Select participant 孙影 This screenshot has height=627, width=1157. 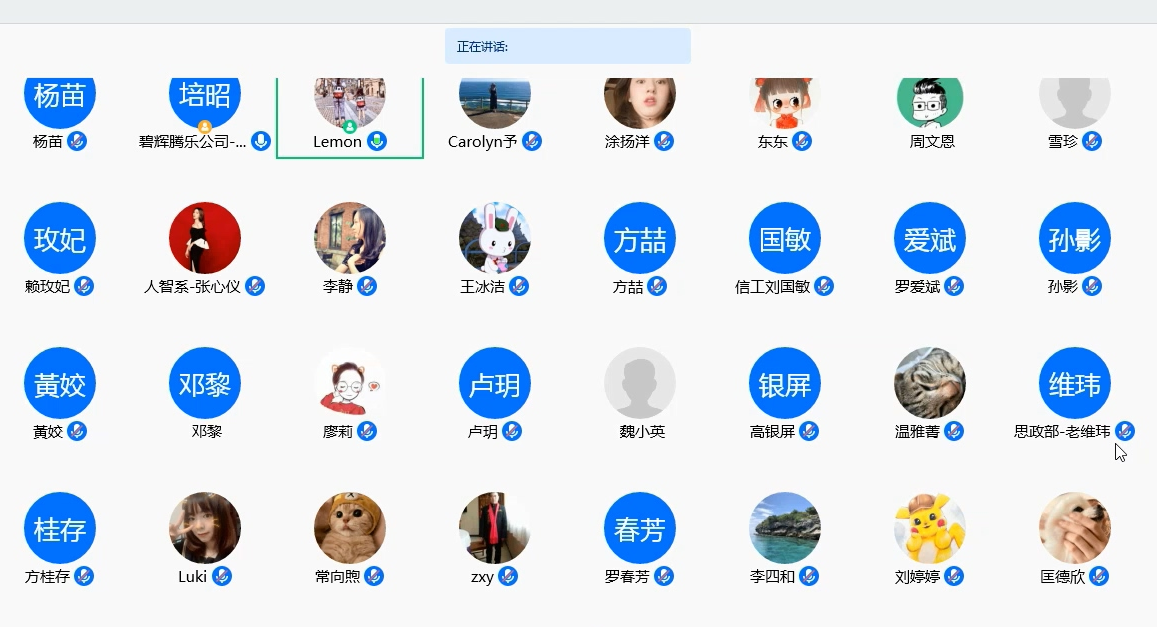(1075, 238)
